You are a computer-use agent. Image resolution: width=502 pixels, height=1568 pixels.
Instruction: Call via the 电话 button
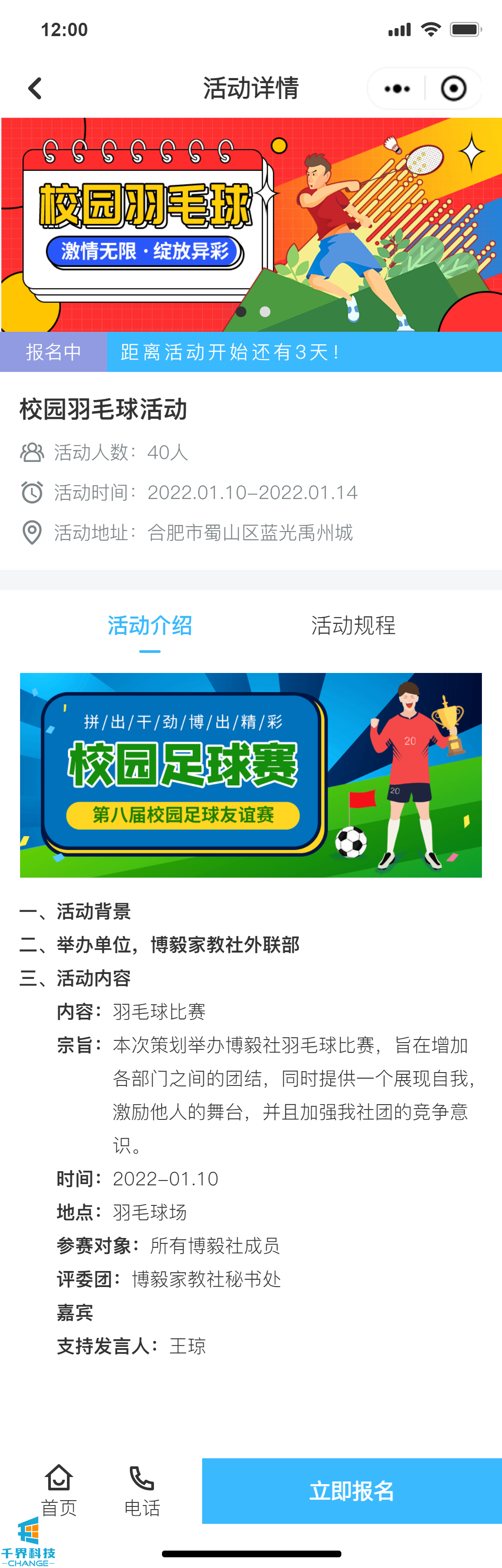click(142, 1490)
